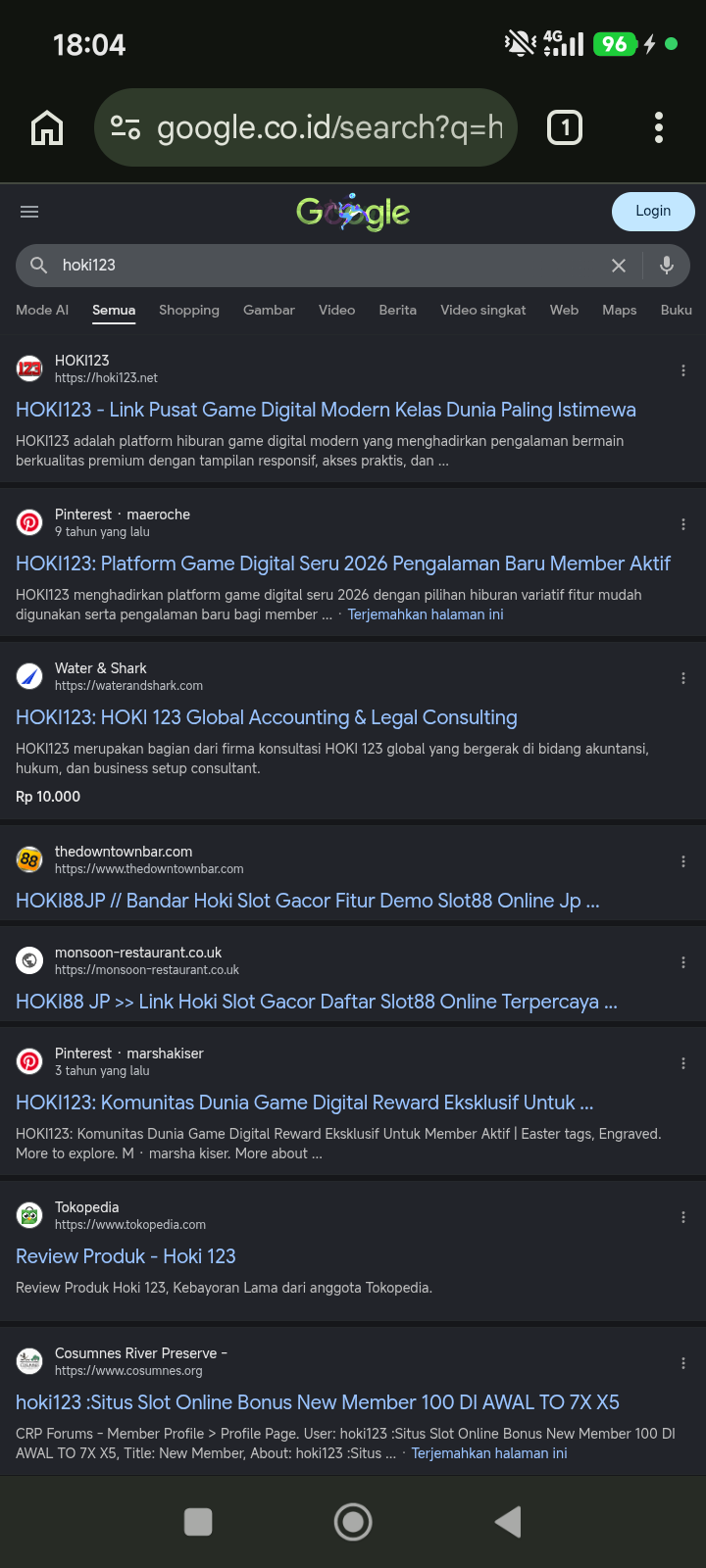Open the Google hamburger side menu
Viewport: 706px width, 1568px height.
click(29, 212)
